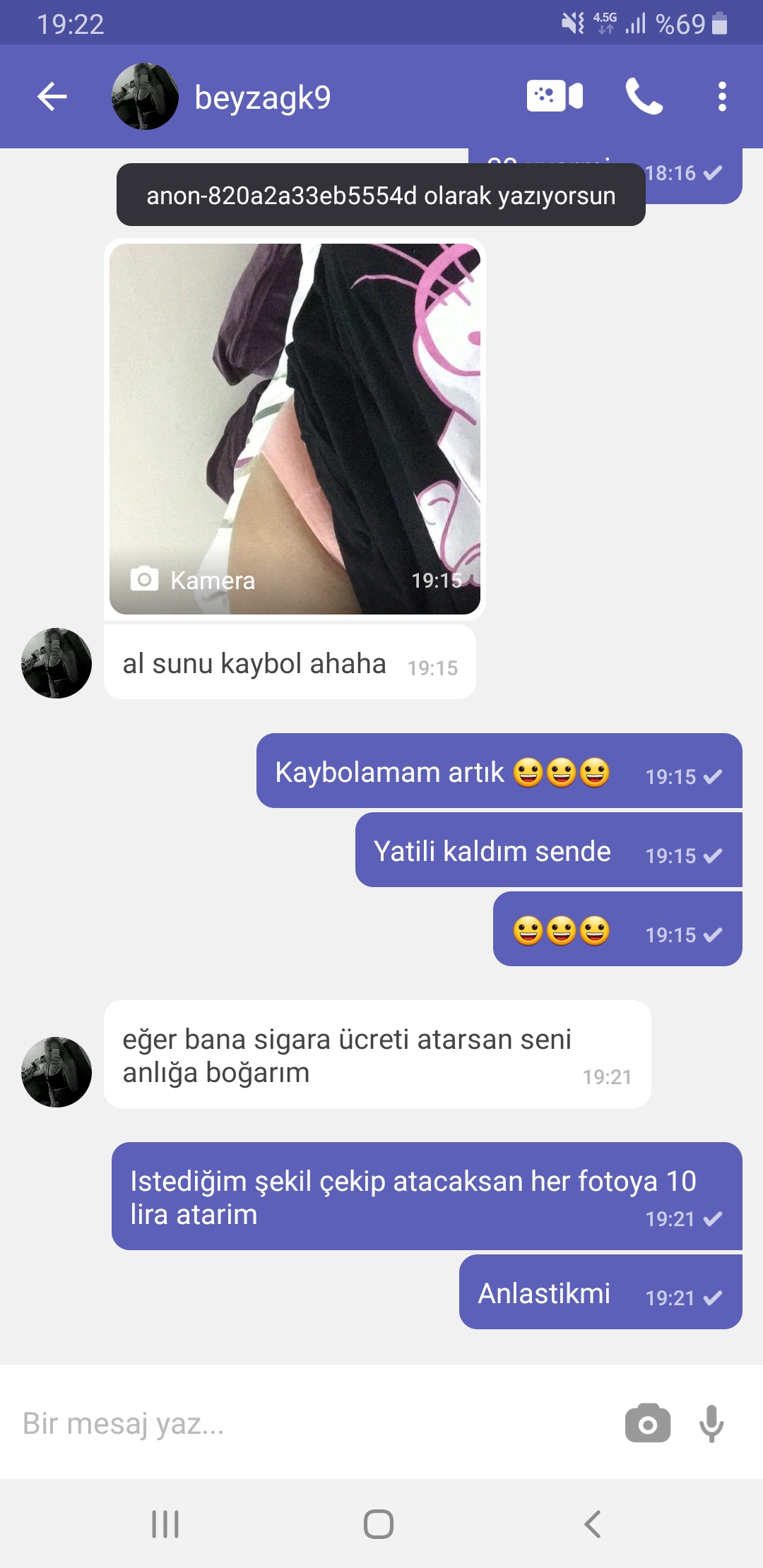
Task: Start a voice call with beyzagk9
Action: pyautogui.click(x=644, y=97)
